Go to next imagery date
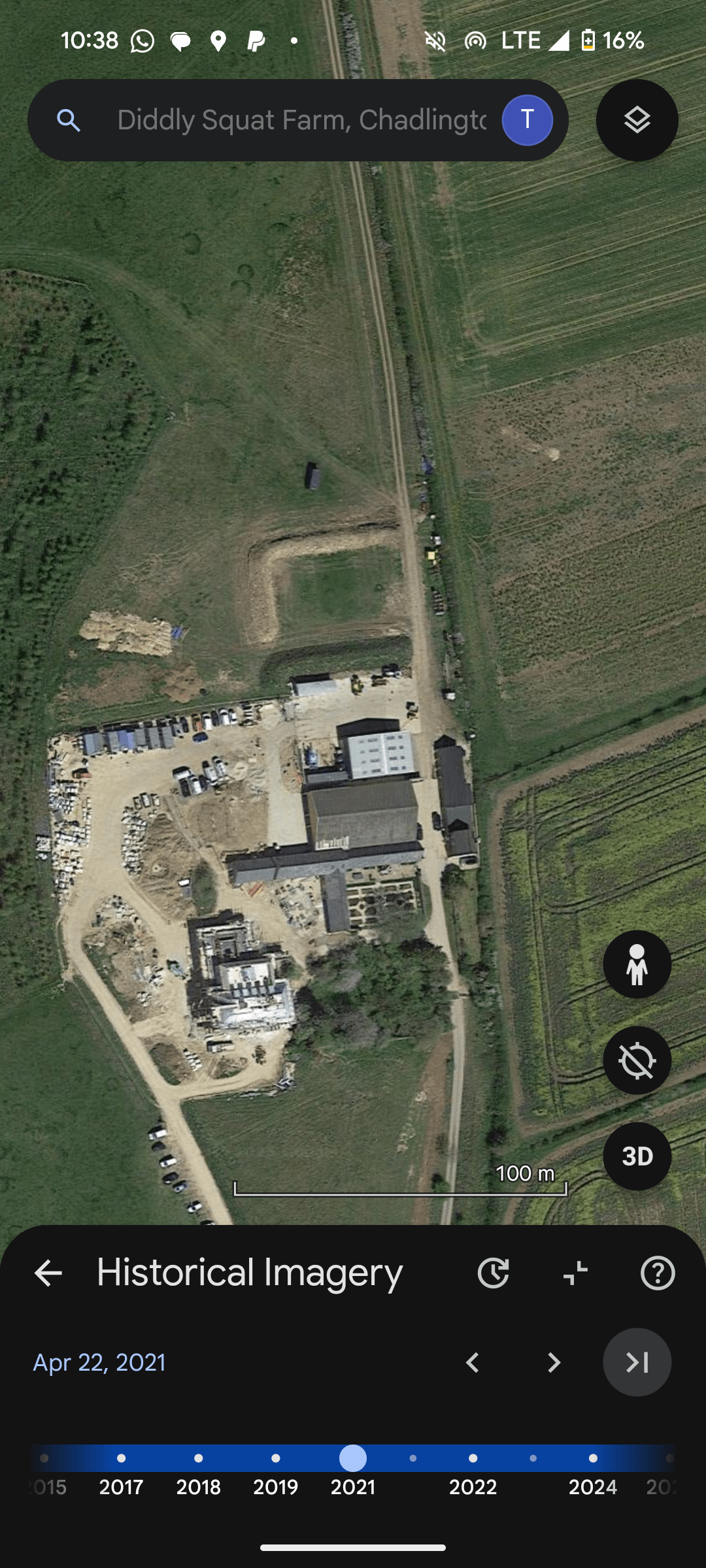706x1568 pixels. [554, 1363]
